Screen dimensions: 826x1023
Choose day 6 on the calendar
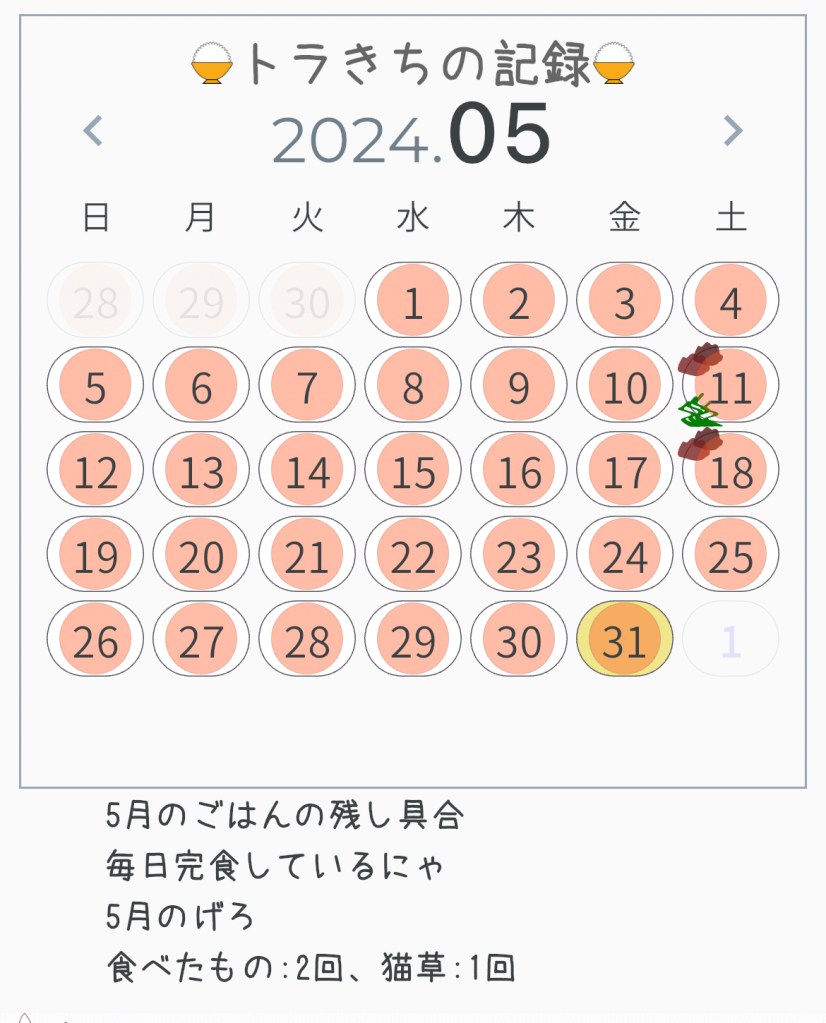tap(201, 386)
